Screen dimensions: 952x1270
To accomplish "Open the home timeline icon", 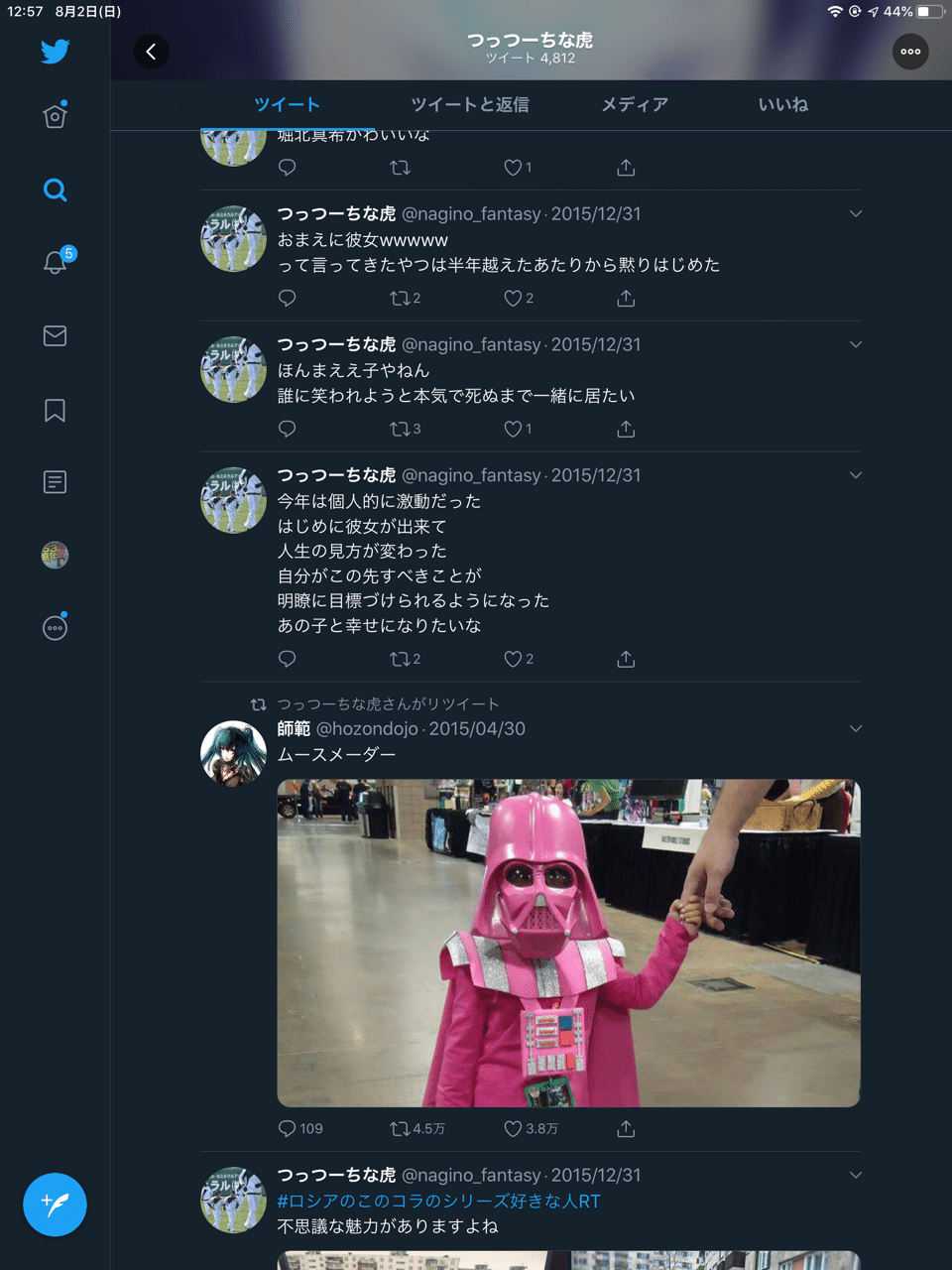I will 56,116.
